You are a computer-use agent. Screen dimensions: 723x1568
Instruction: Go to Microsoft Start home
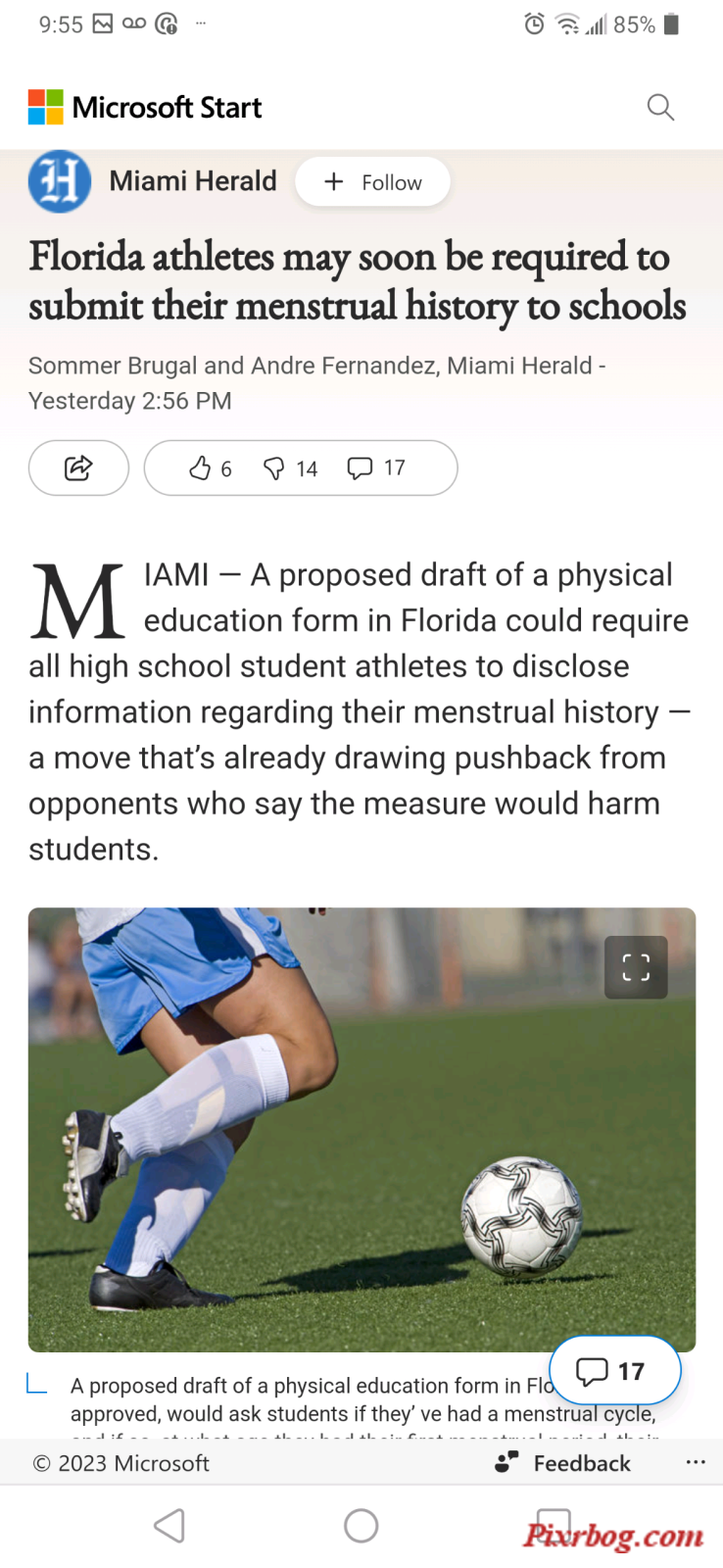pos(145,107)
